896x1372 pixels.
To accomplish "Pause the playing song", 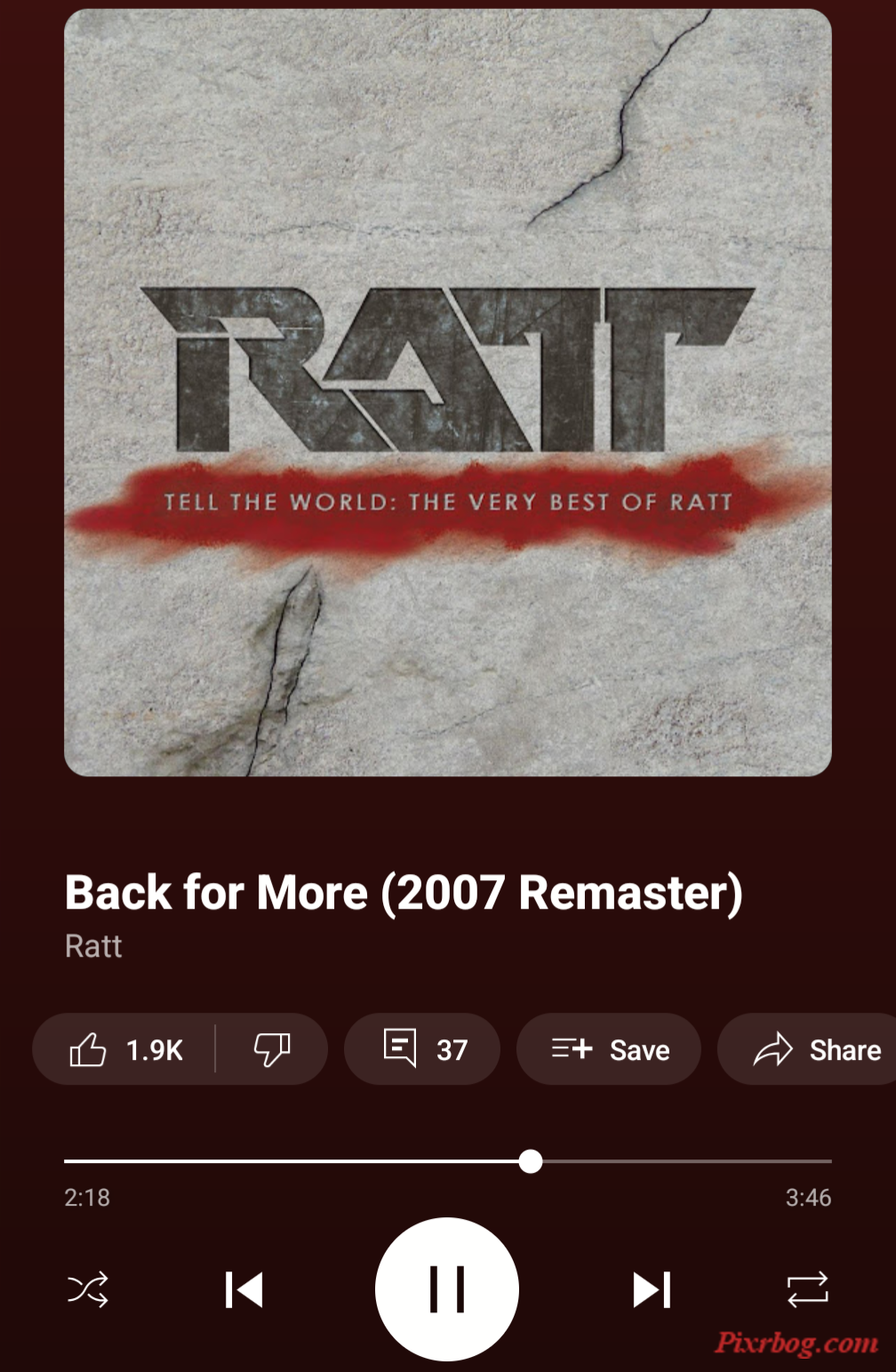I will pyautogui.click(x=447, y=1289).
